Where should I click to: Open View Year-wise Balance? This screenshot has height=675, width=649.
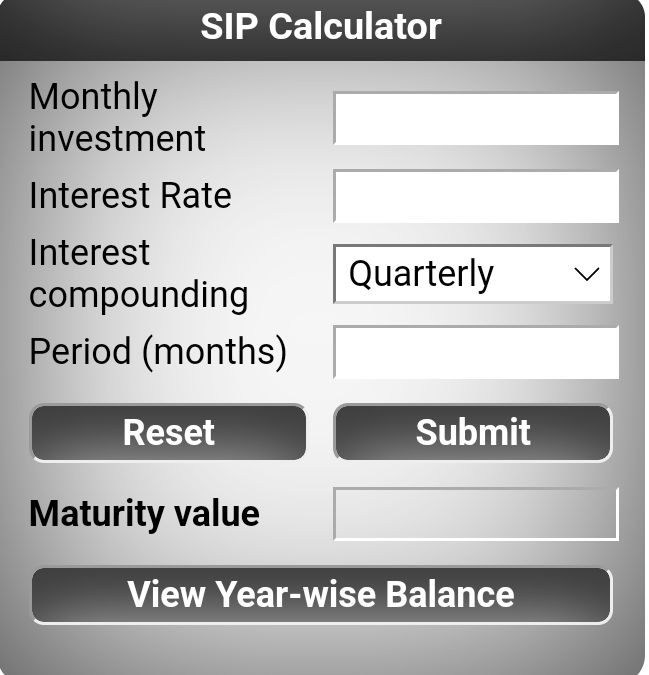click(321, 595)
